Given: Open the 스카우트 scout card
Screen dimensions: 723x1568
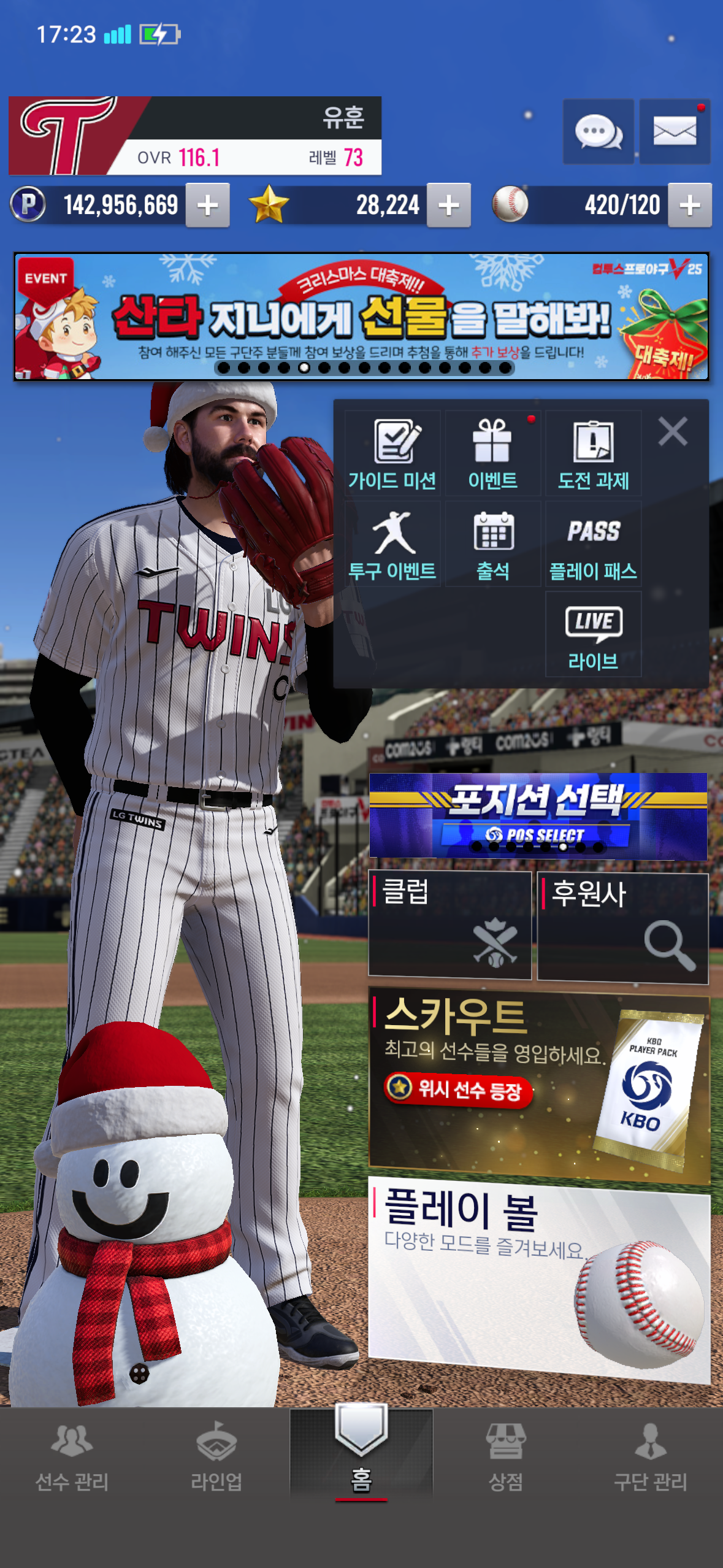Looking at the screenshot, I should [x=538, y=1085].
